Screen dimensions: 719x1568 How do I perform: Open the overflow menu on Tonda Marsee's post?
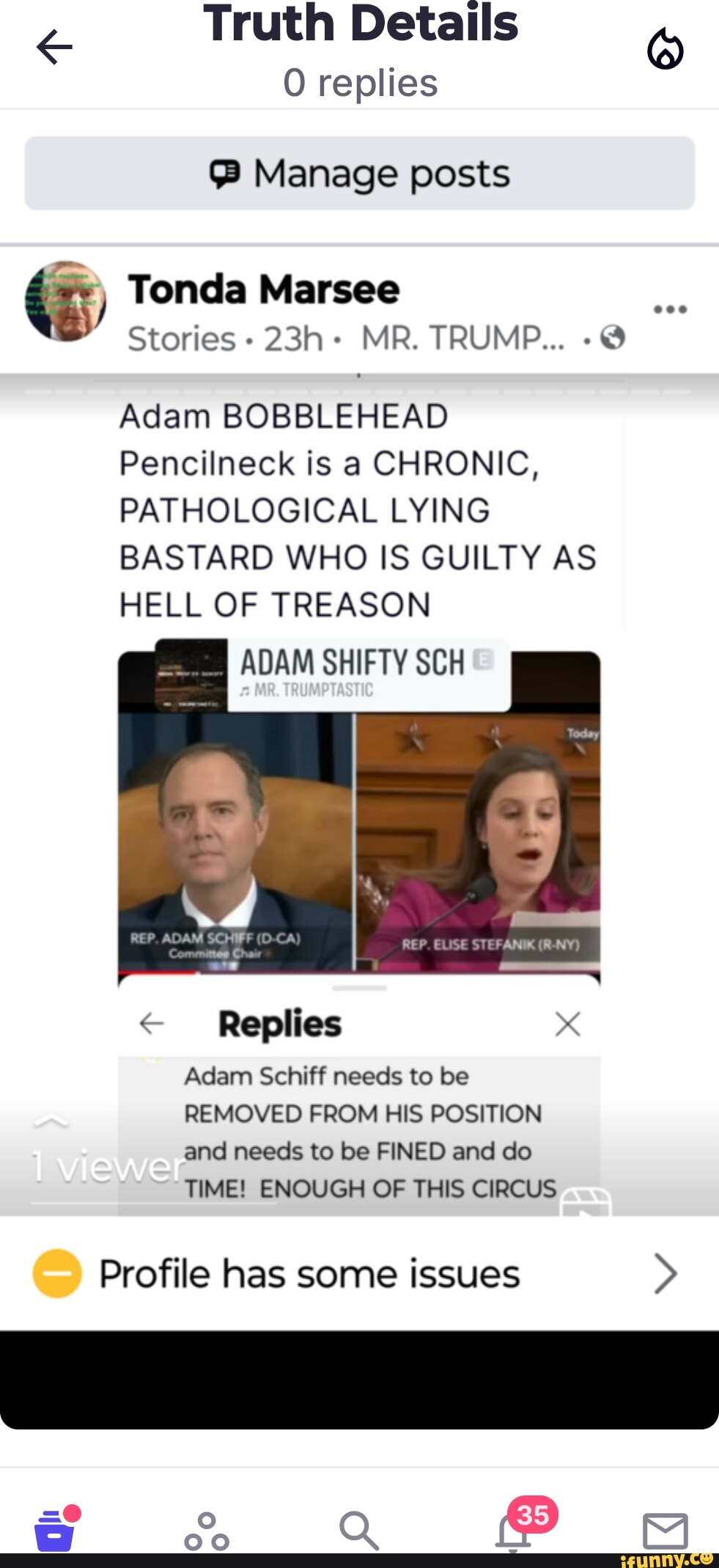click(x=670, y=309)
